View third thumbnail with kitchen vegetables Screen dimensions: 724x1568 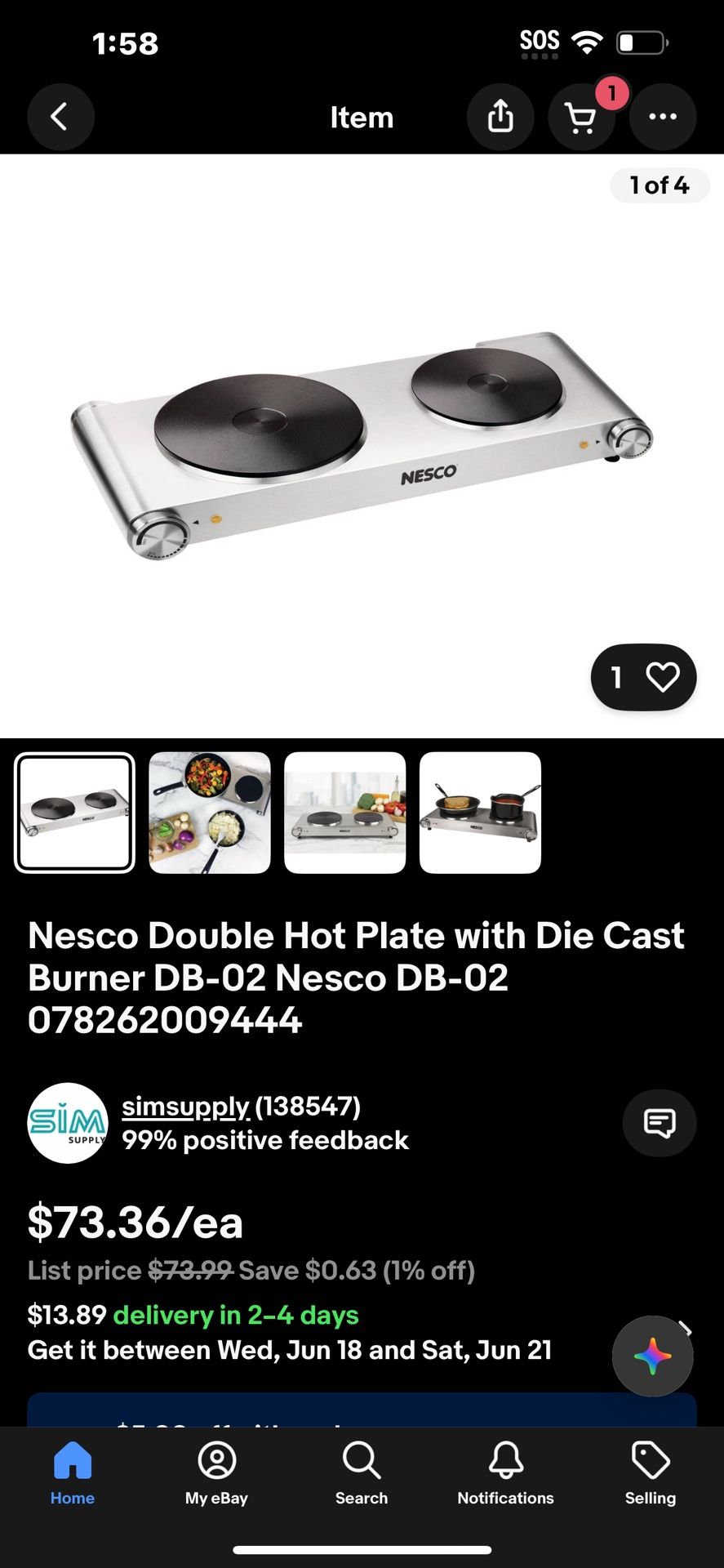344,813
